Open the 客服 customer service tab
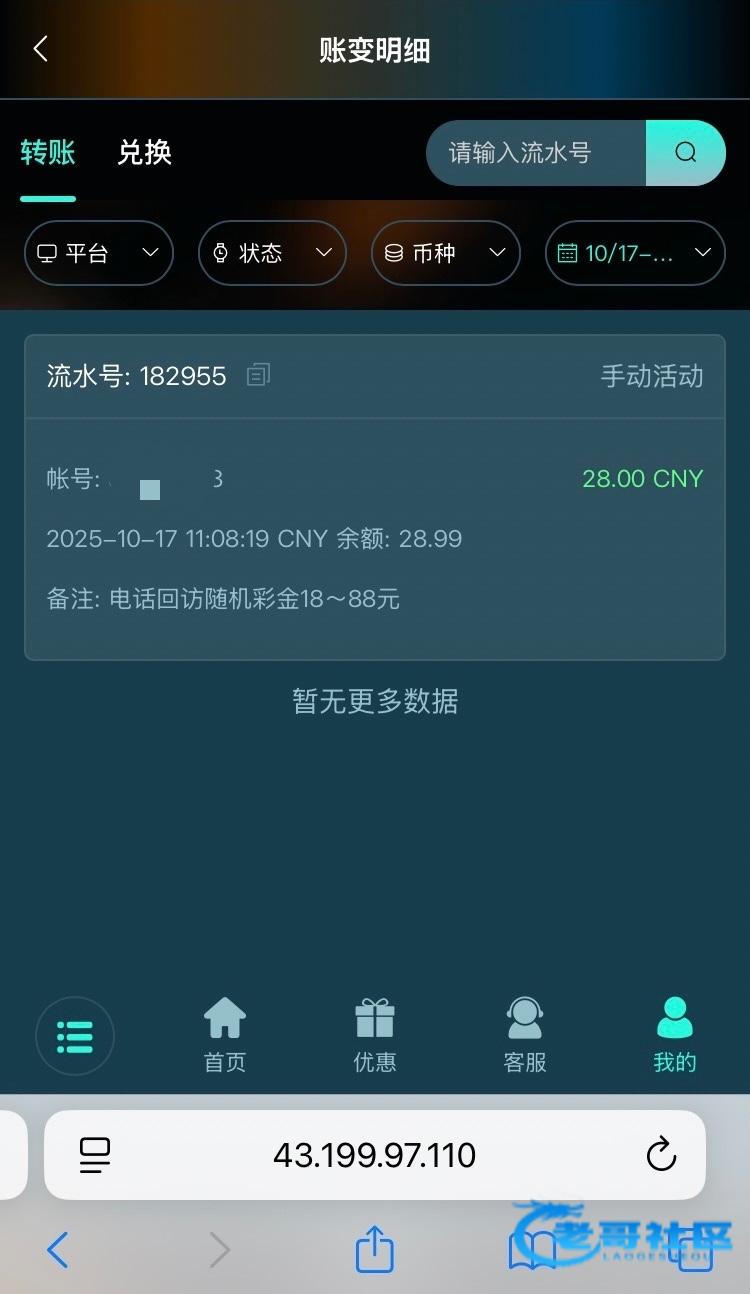The width and height of the screenshot is (750, 1294). pos(525,1036)
